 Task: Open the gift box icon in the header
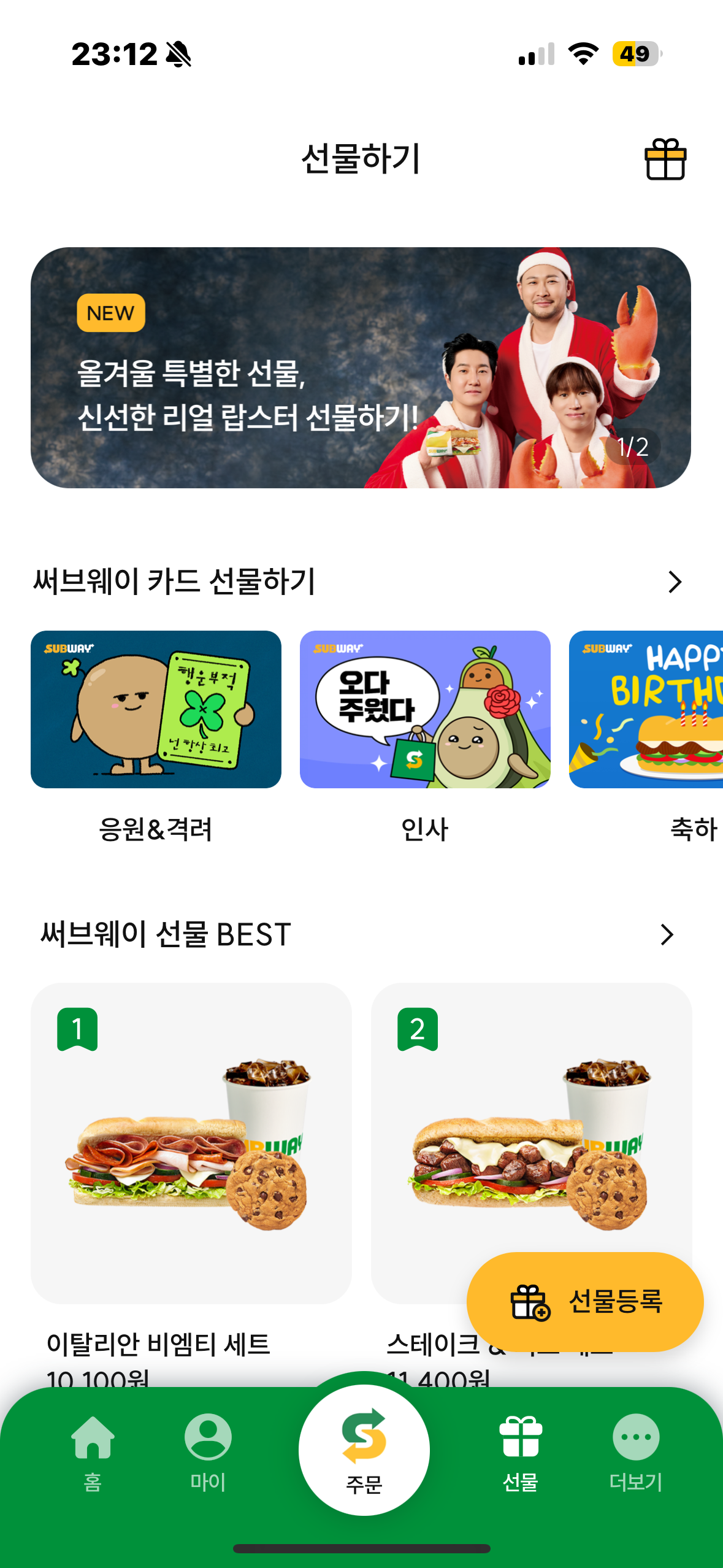665,159
